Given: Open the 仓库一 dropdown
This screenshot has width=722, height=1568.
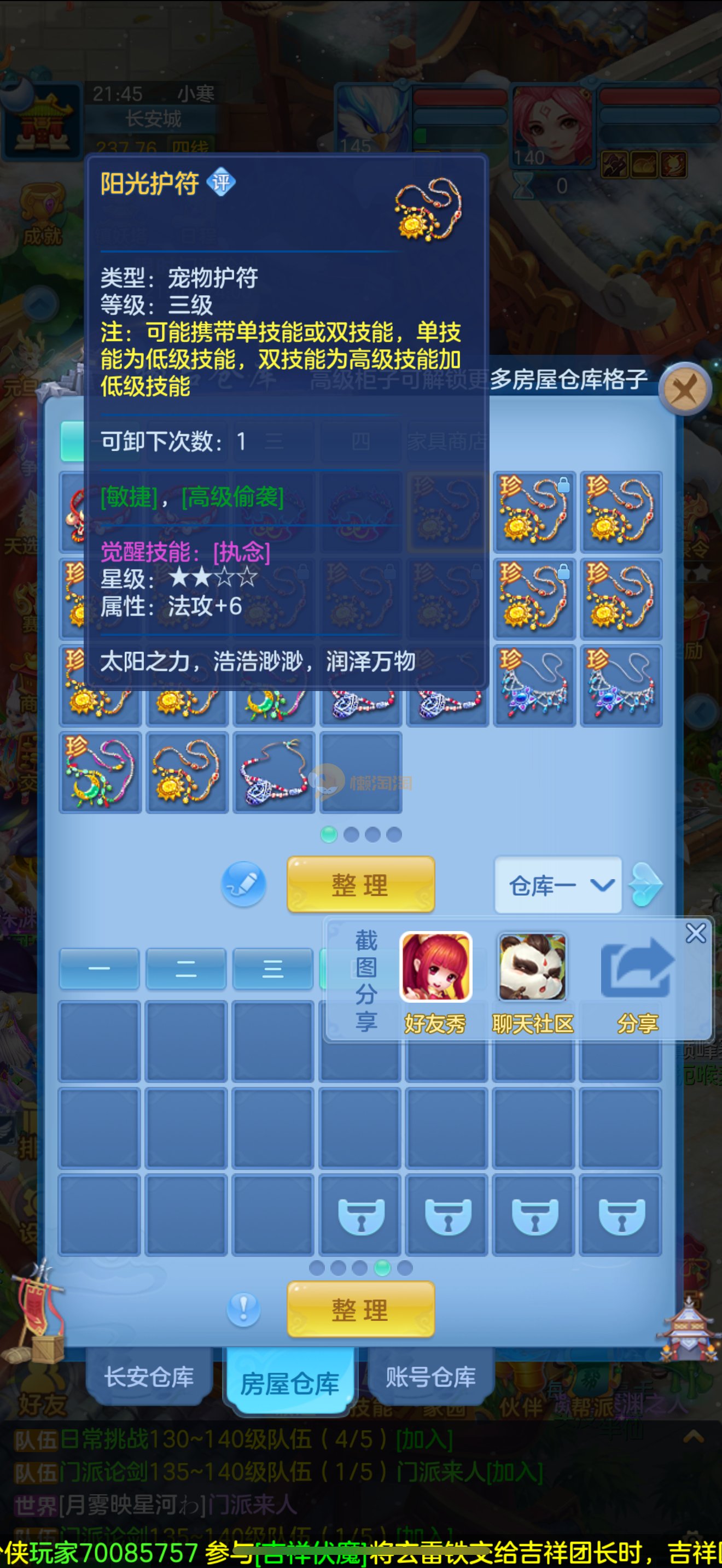Looking at the screenshot, I should tap(558, 886).
